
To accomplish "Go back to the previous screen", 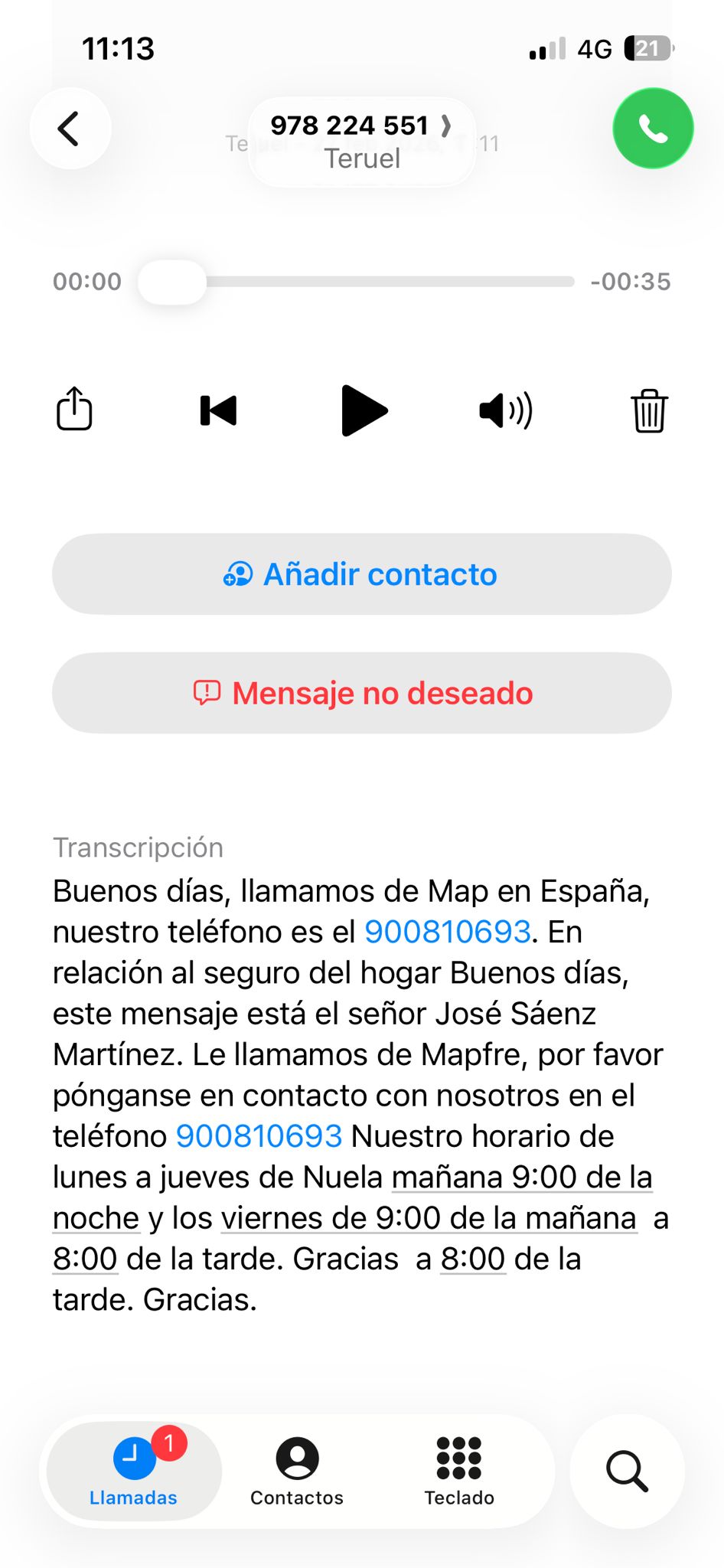I will (x=70, y=129).
